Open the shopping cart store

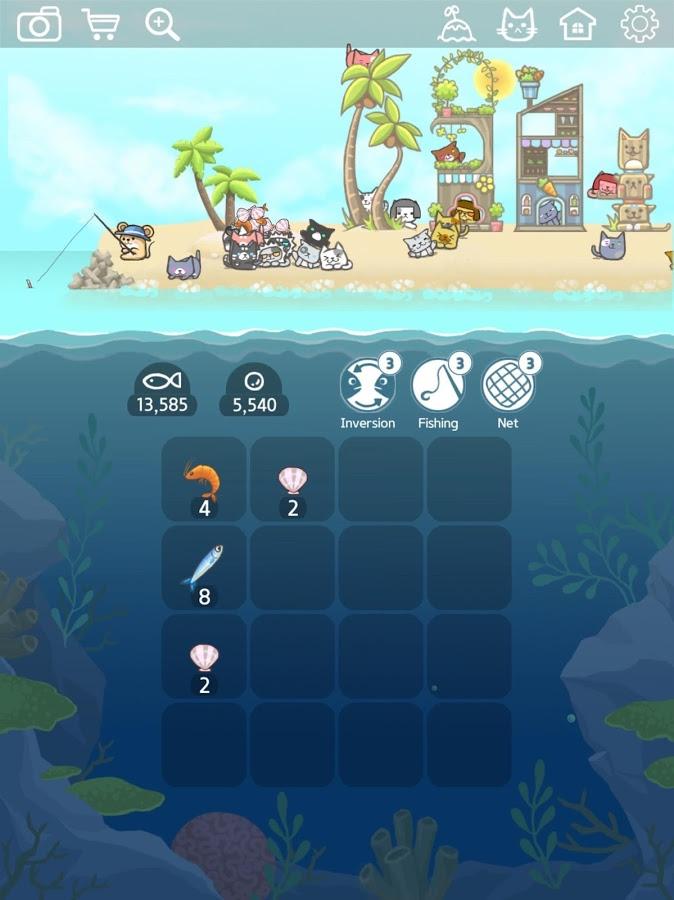100,24
